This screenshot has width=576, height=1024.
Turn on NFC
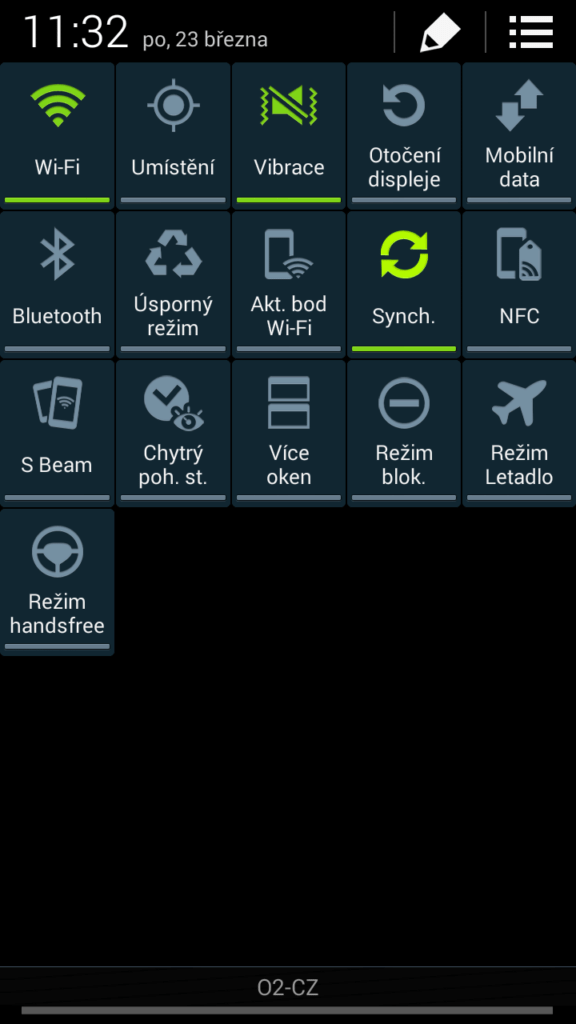[519, 283]
